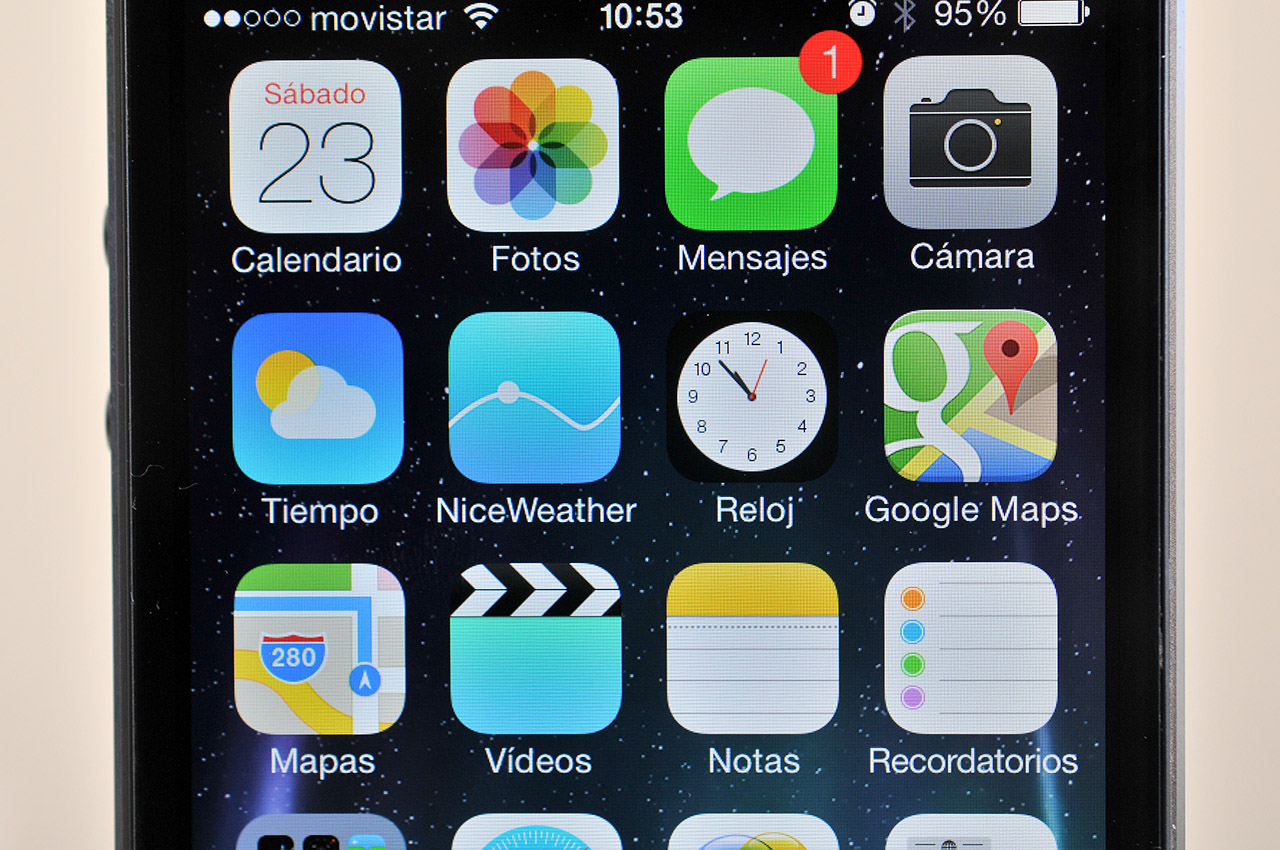Open Mensajes with one unread badge
Image resolution: width=1280 pixels, height=850 pixels.
[x=751, y=146]
